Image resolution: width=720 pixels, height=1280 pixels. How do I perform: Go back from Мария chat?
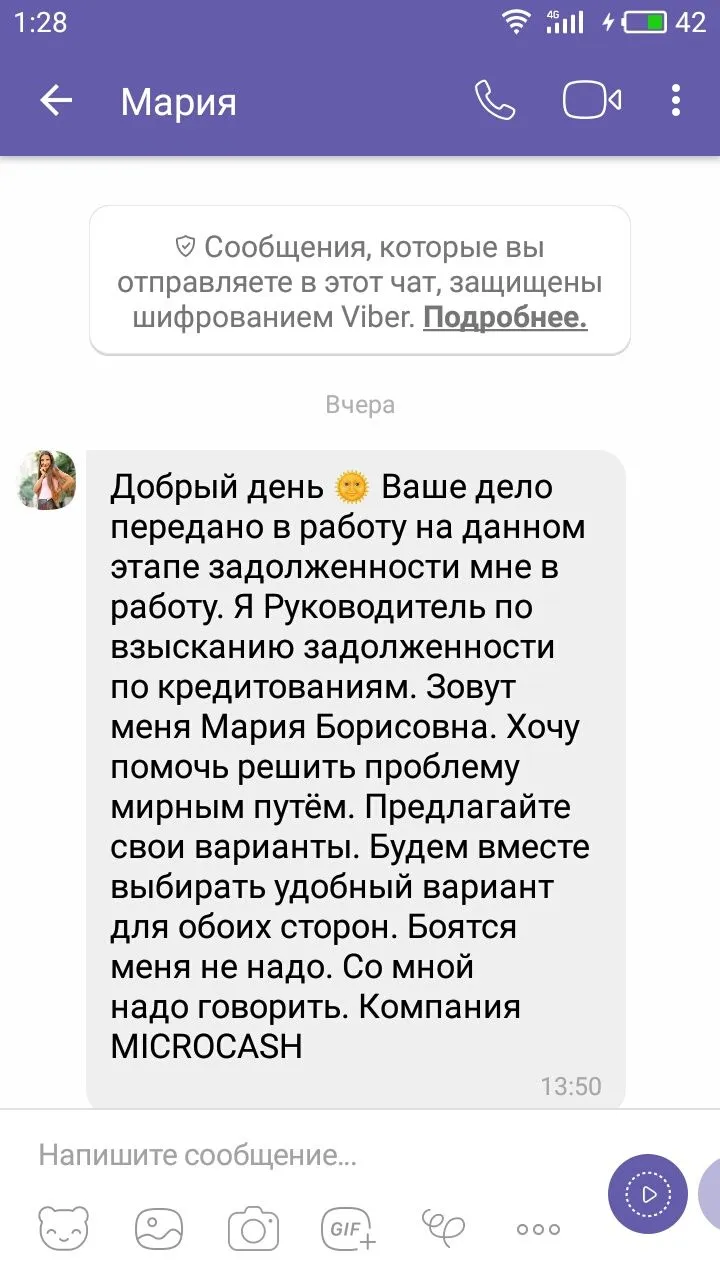point(56,101)
